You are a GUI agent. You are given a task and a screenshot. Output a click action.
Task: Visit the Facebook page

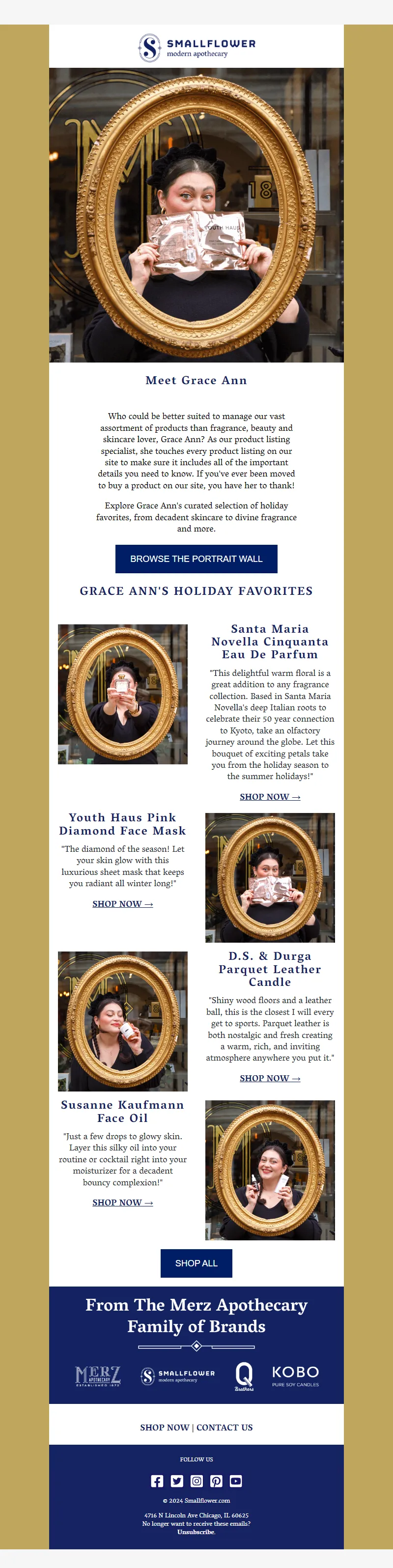[157, 1481]
